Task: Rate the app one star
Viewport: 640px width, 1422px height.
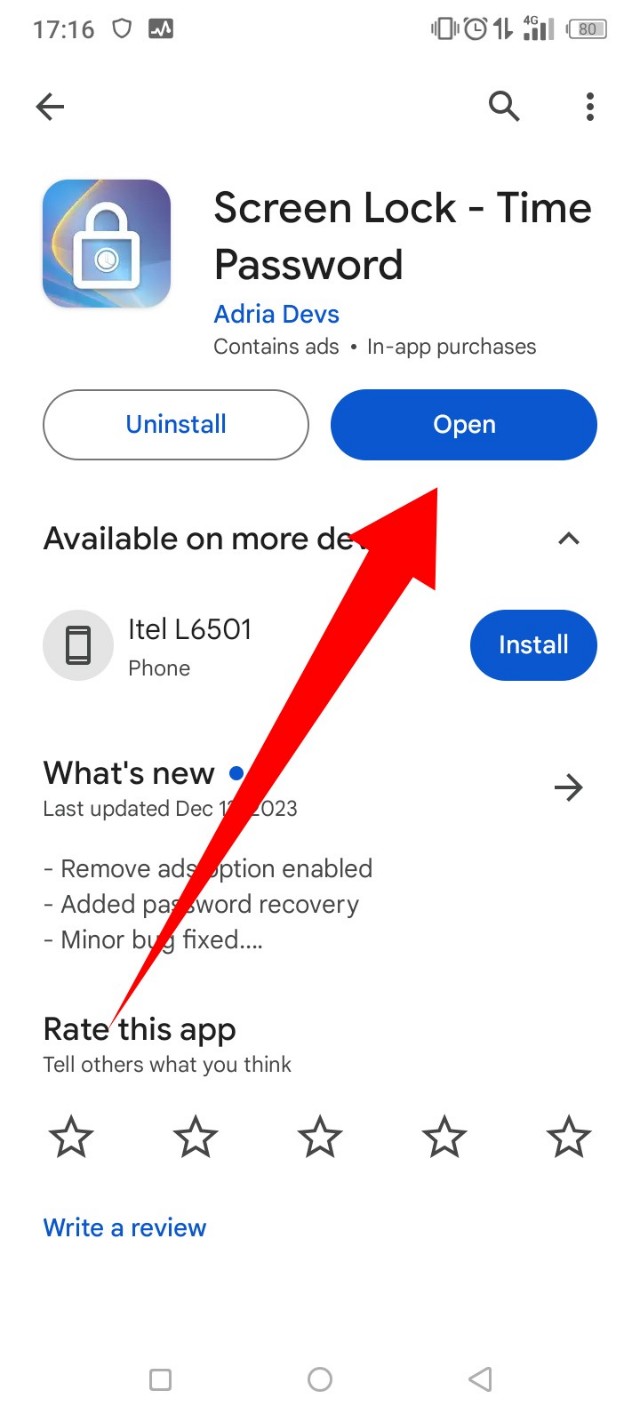Action: (71, 1137)
